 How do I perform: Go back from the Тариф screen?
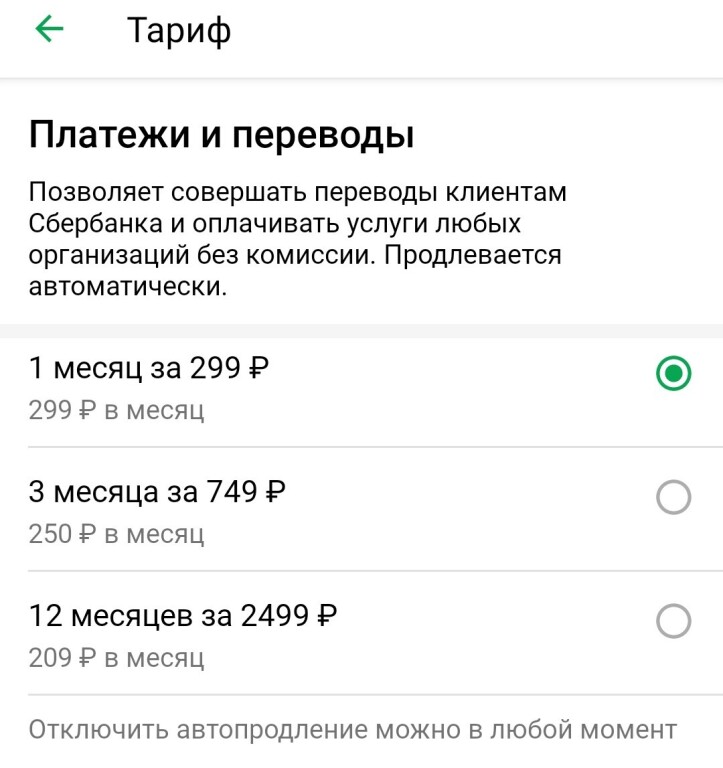[49, 31]
